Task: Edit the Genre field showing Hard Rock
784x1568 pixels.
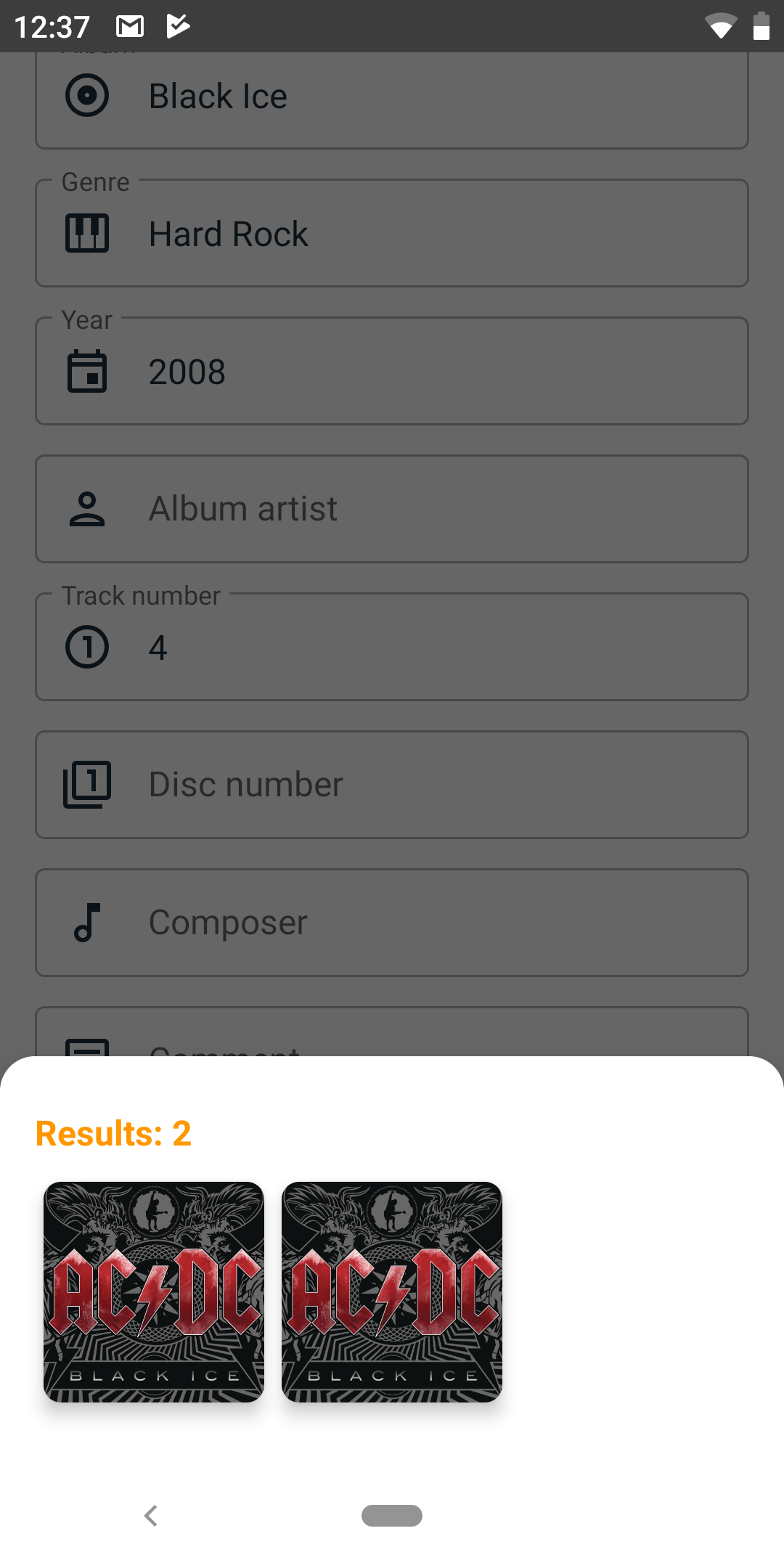Action: click(x=392, y=233)
